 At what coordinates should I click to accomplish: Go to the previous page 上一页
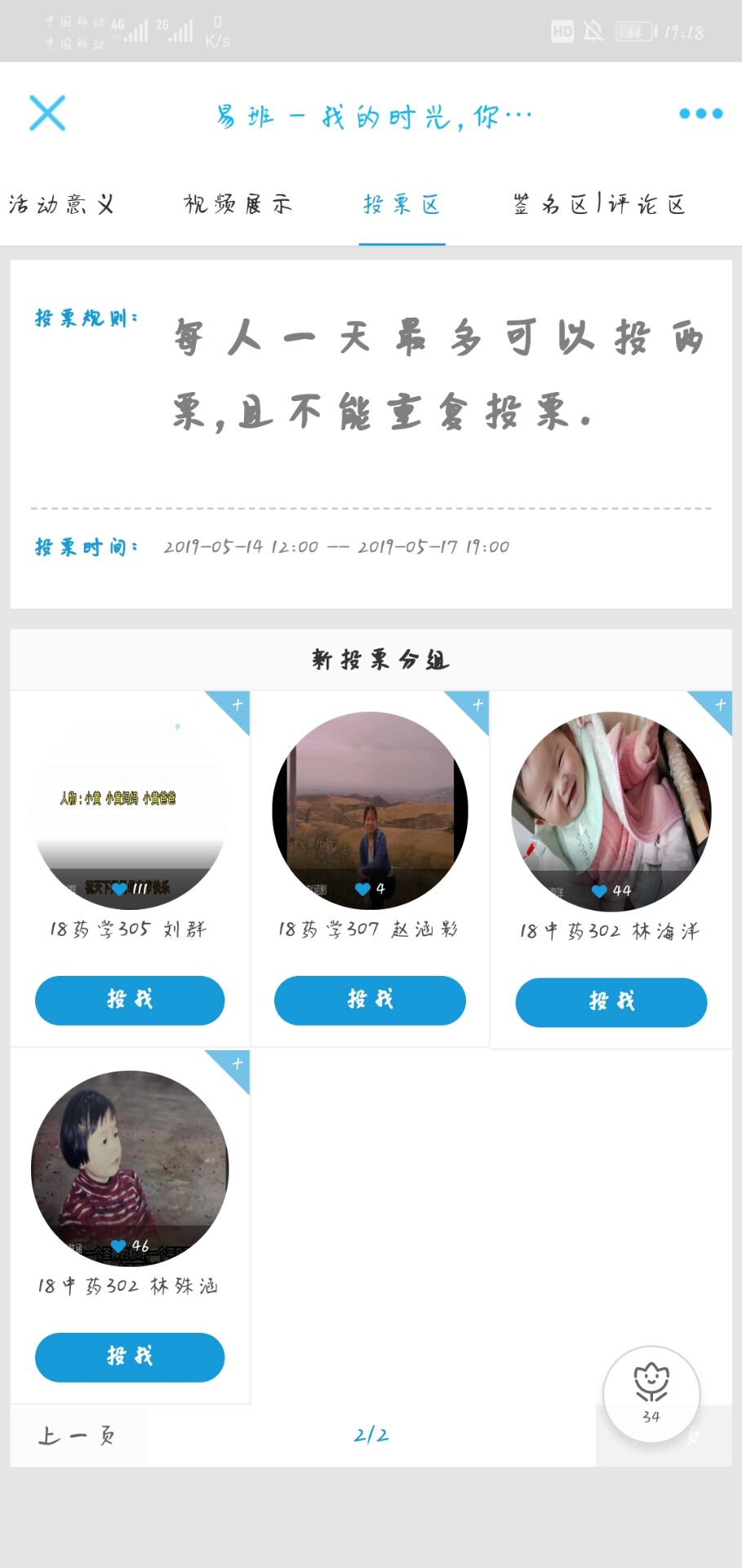[78, 1435]
